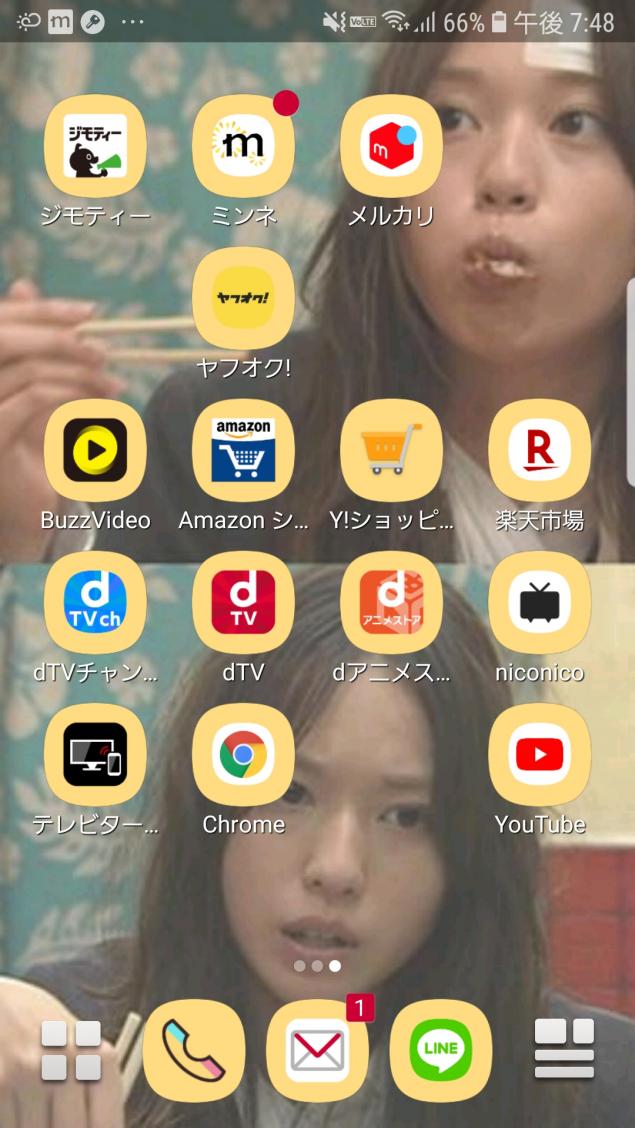This screenshot has width=635, height=1128.
Task: Launch Chrome browser
Action: tap(243, 754)
